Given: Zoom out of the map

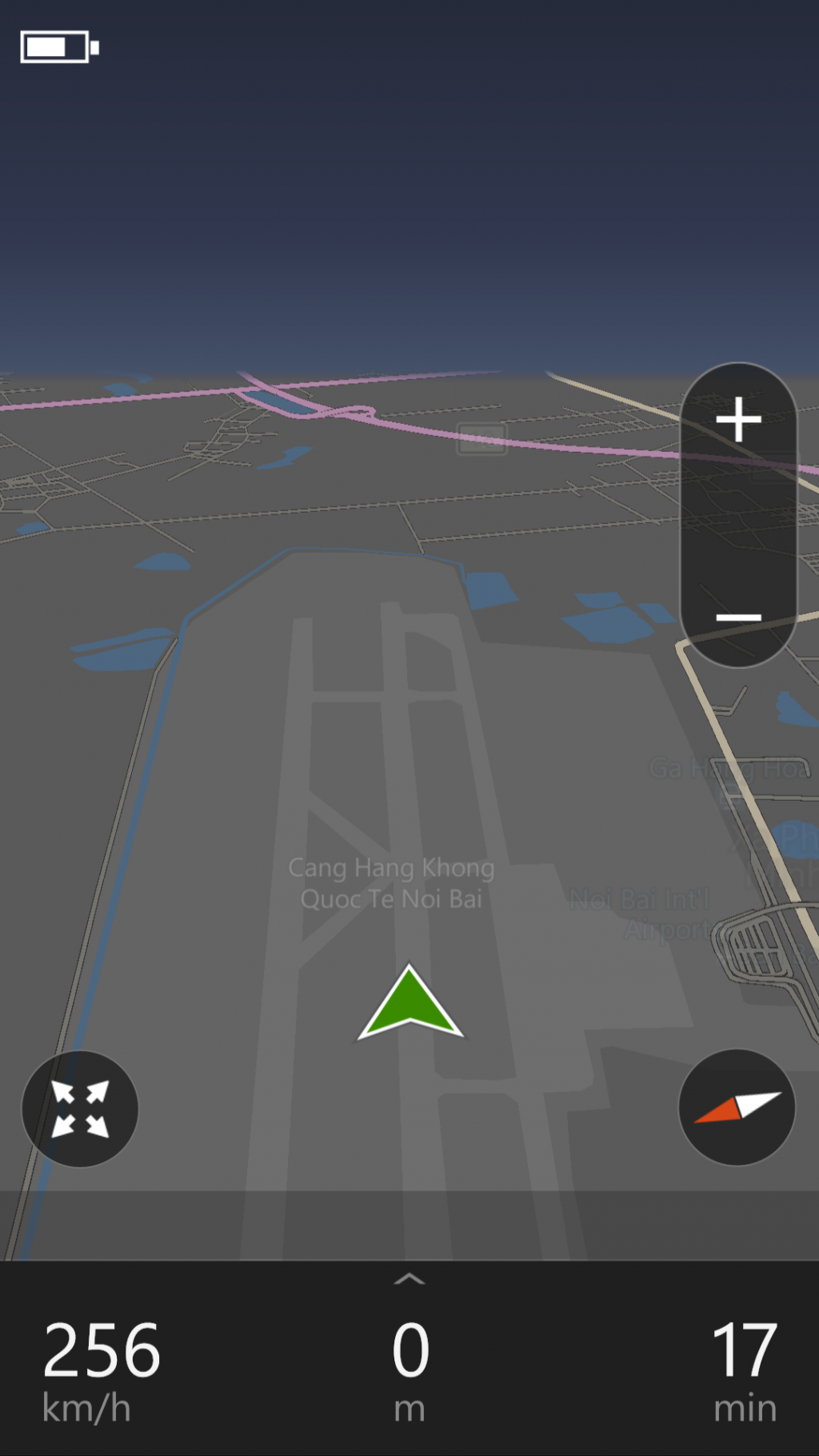Looking at the screenshot, I should tap(738, 617).
